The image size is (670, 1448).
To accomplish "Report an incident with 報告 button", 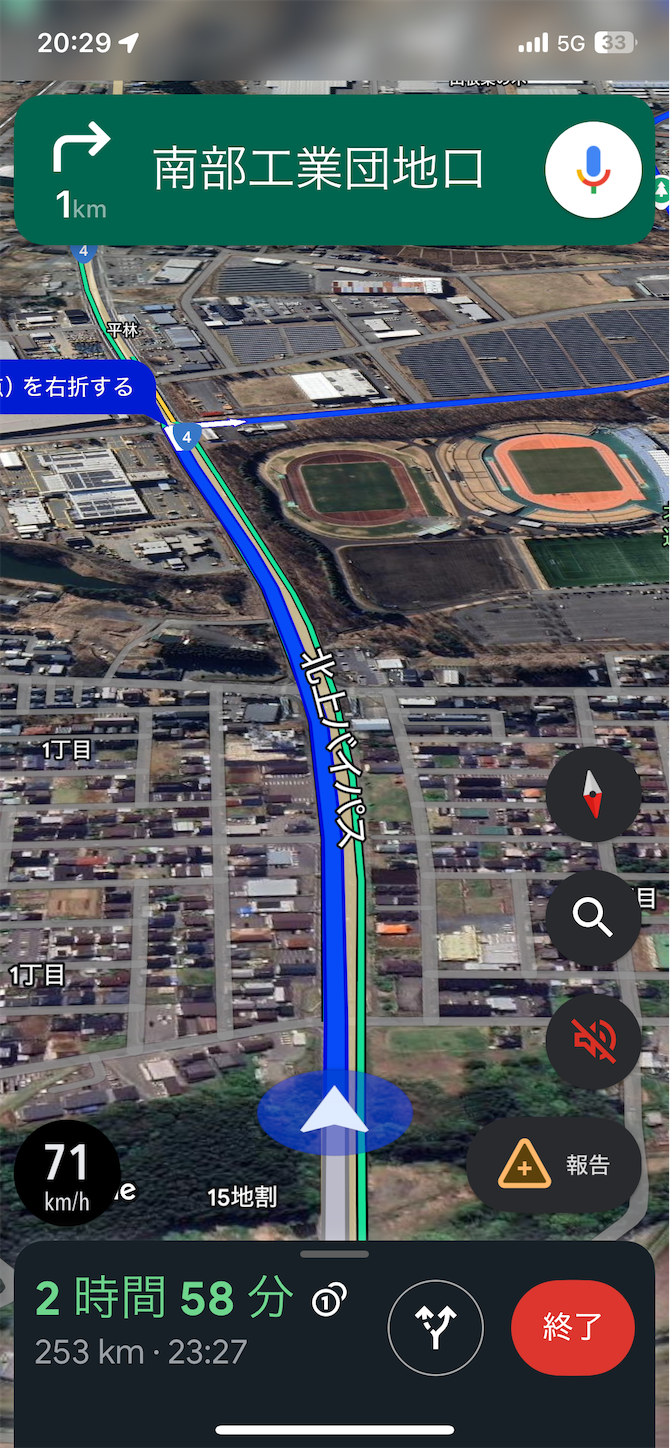I will (x=554, y=1165).
